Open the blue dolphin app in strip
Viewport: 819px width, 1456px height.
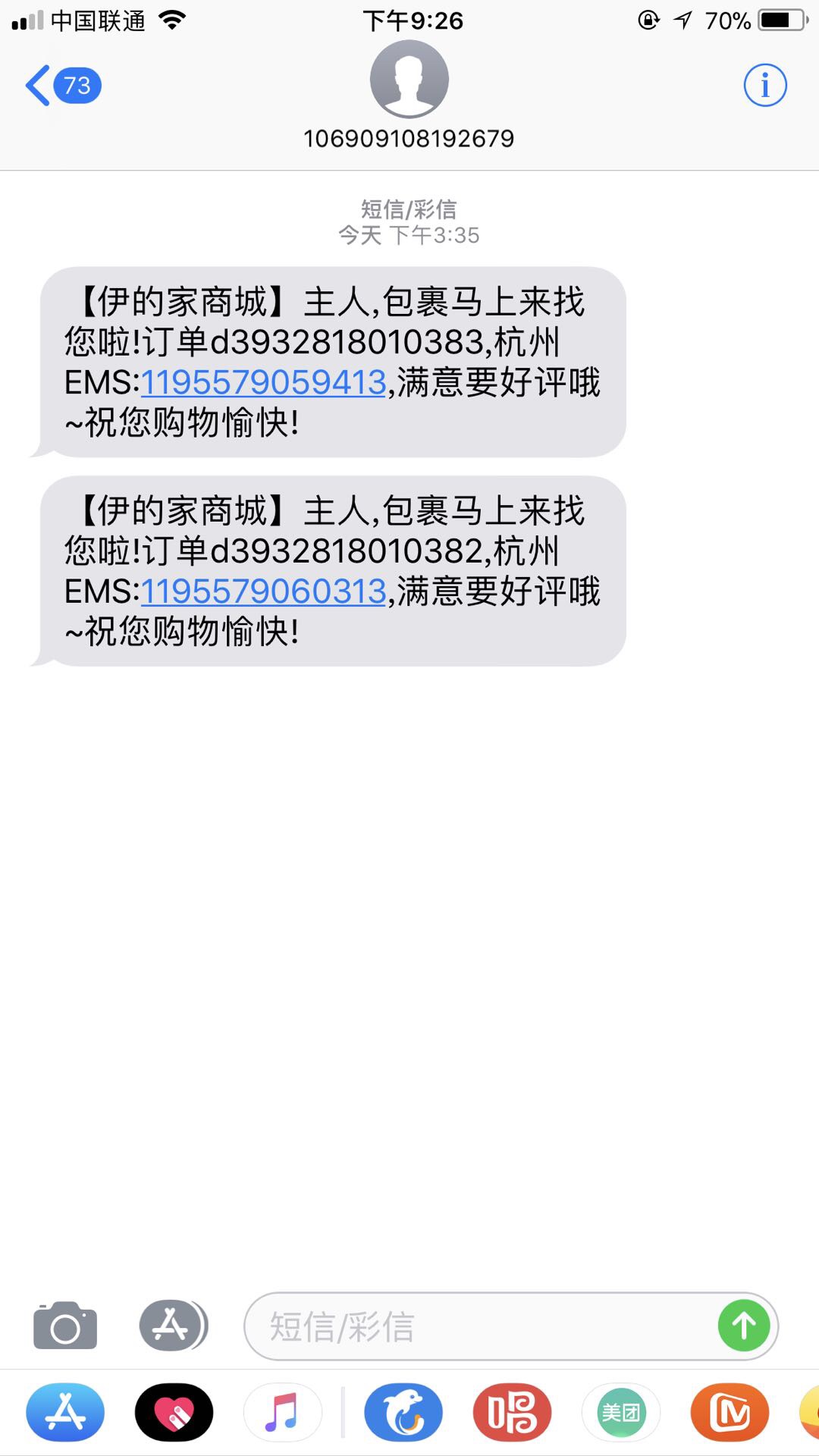[x=403, y=1412]
